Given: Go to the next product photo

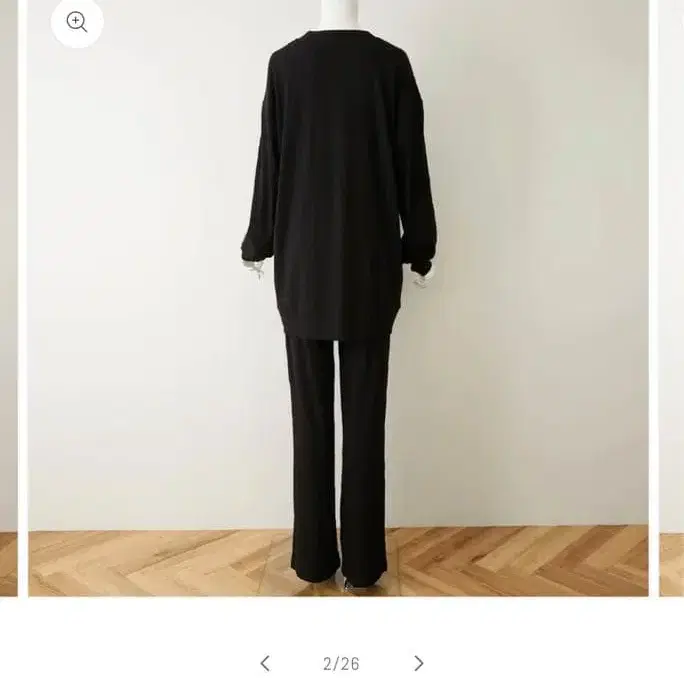Looking at the screenshot, I should (418, 663).
